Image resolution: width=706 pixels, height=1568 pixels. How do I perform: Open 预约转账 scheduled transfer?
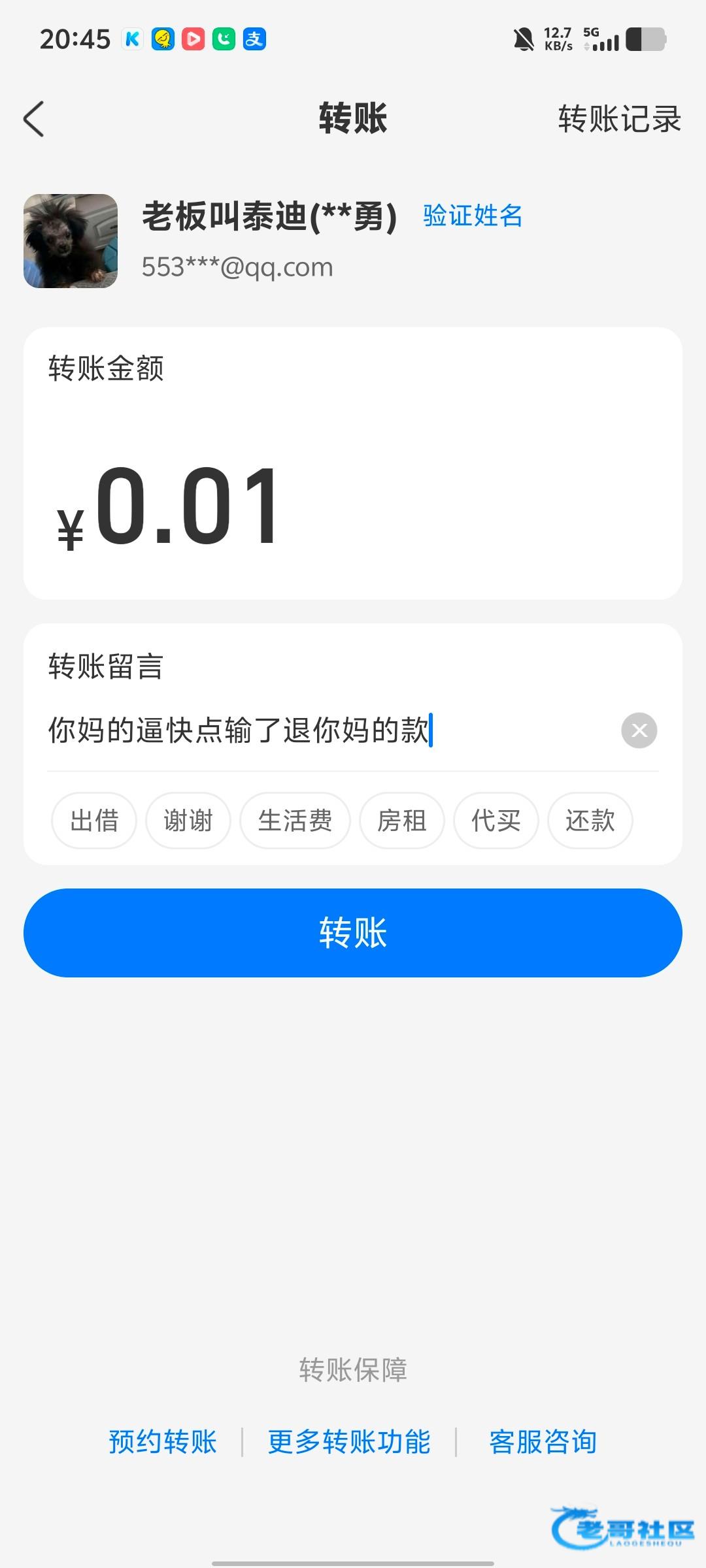click(163, 1442)
